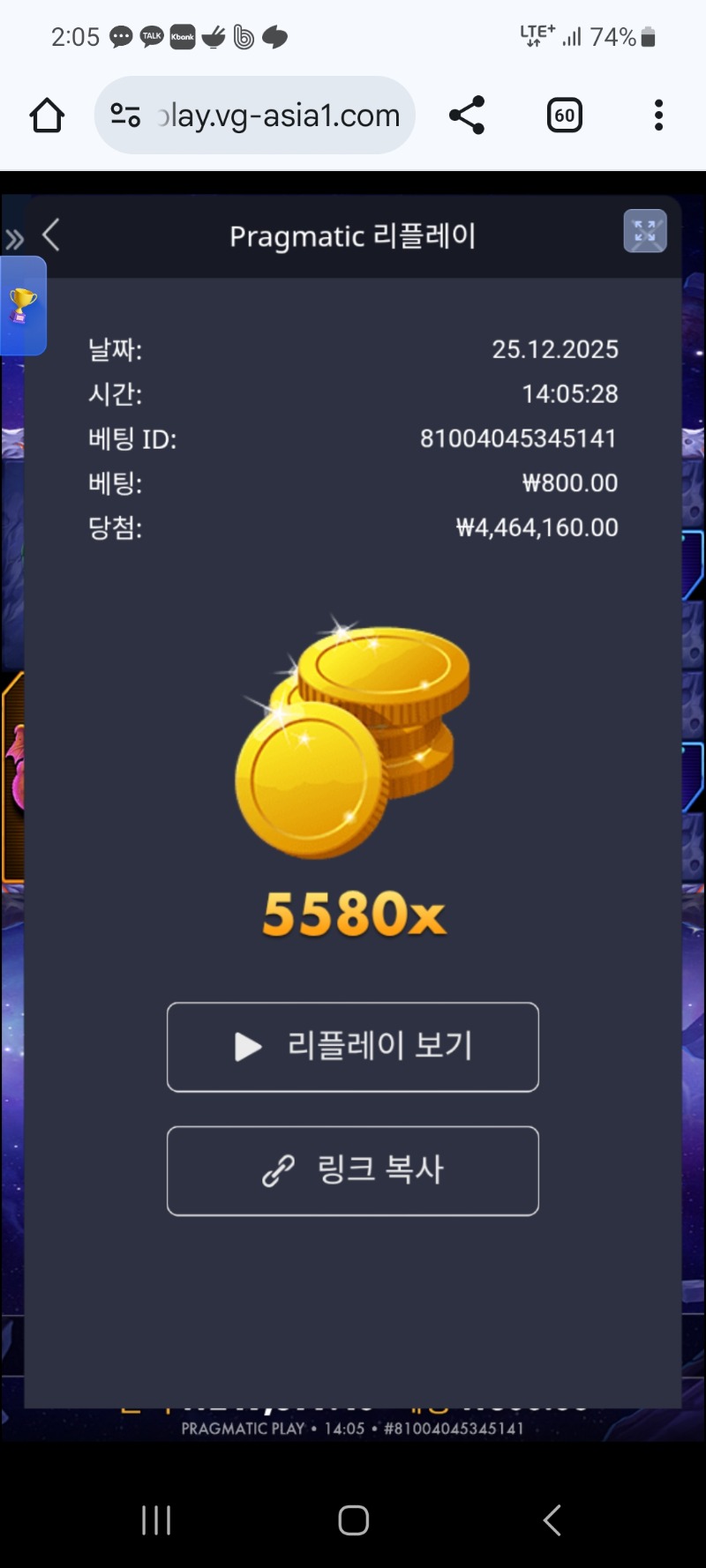Open the trophy side tab
Image resolution: width=706 pixels, height=1568 pixels.
click(x=23, y=306)
